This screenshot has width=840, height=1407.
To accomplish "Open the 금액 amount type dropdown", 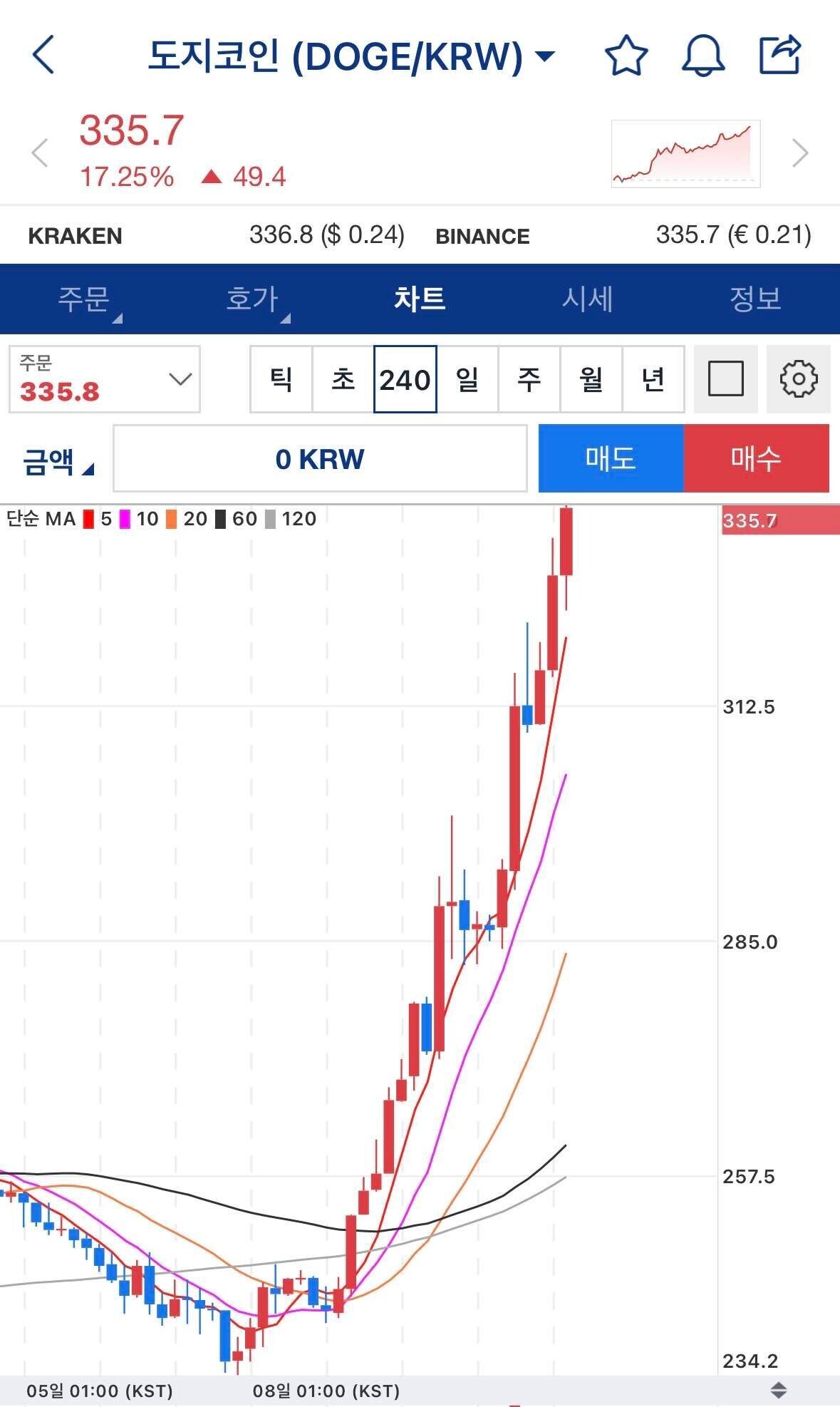I will pos(56,459).
